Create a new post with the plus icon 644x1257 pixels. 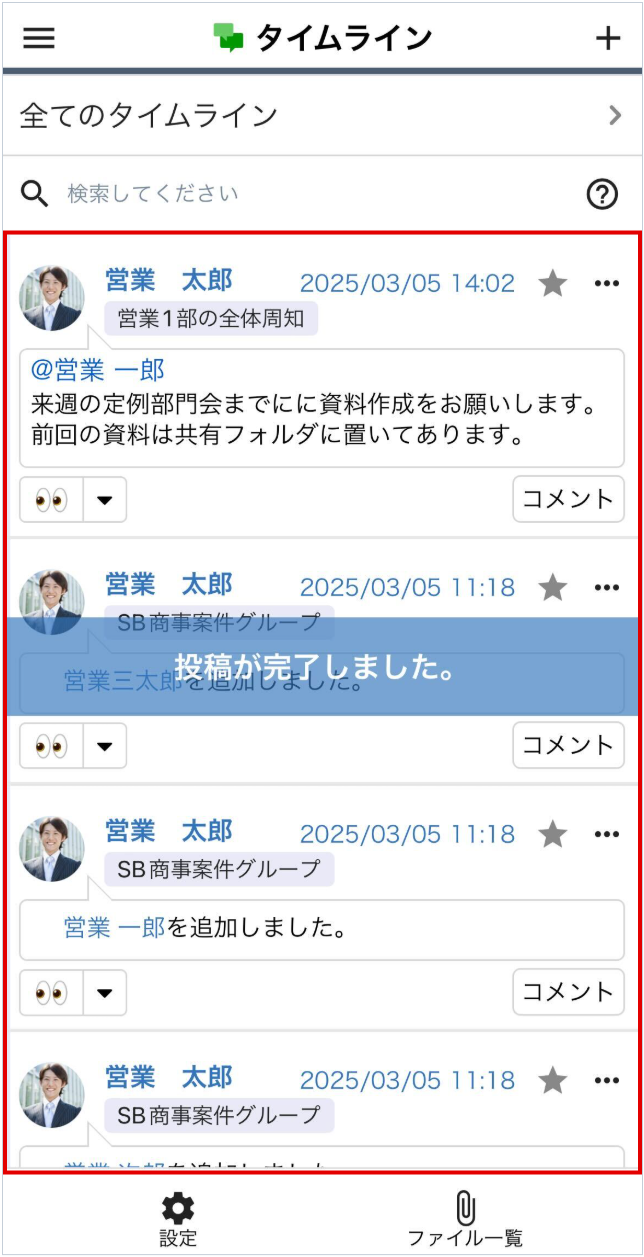[x=608, y=38]
